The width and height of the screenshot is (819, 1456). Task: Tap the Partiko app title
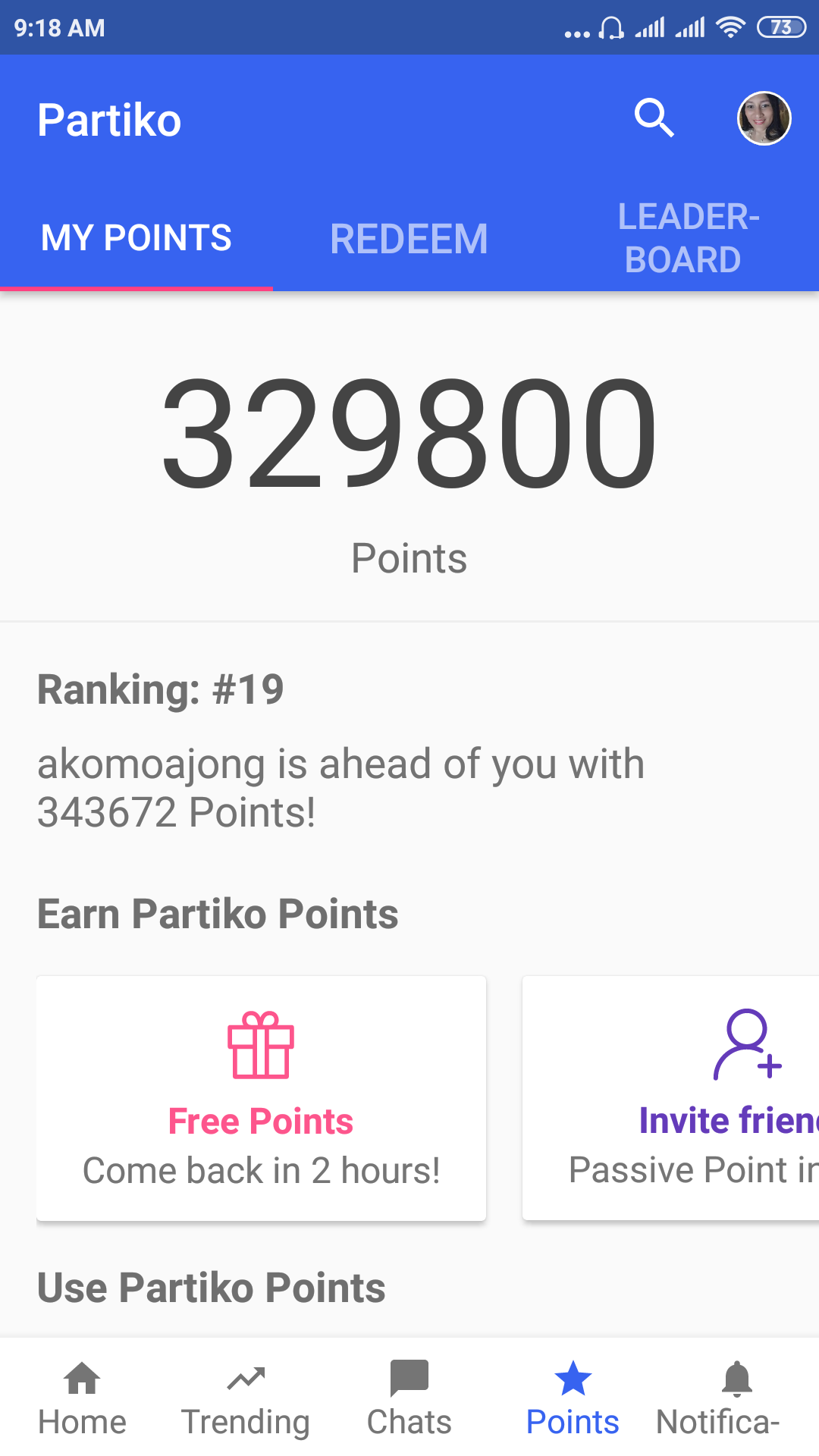[109, 118]
